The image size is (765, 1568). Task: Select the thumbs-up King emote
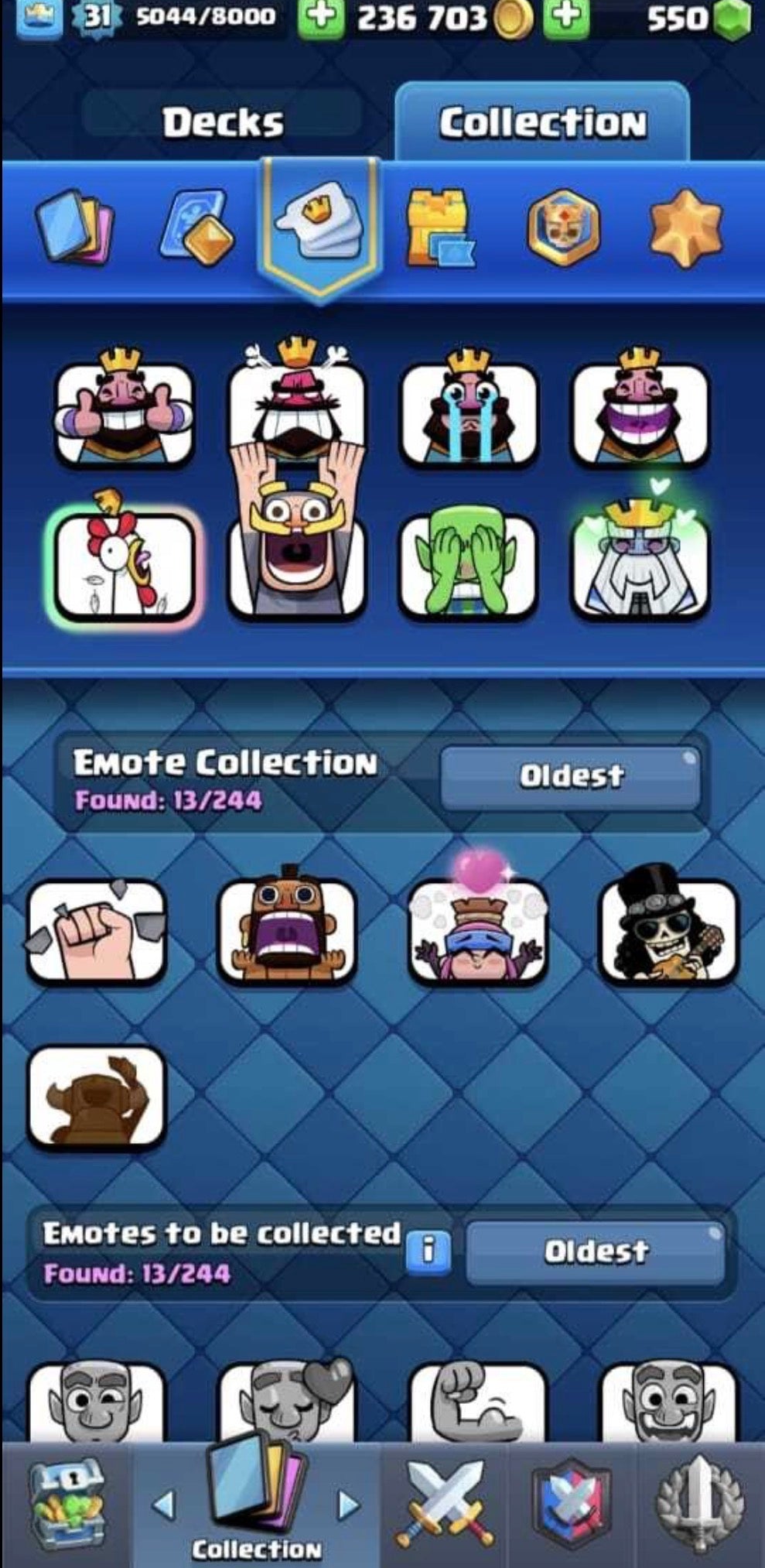coord(124,412)
